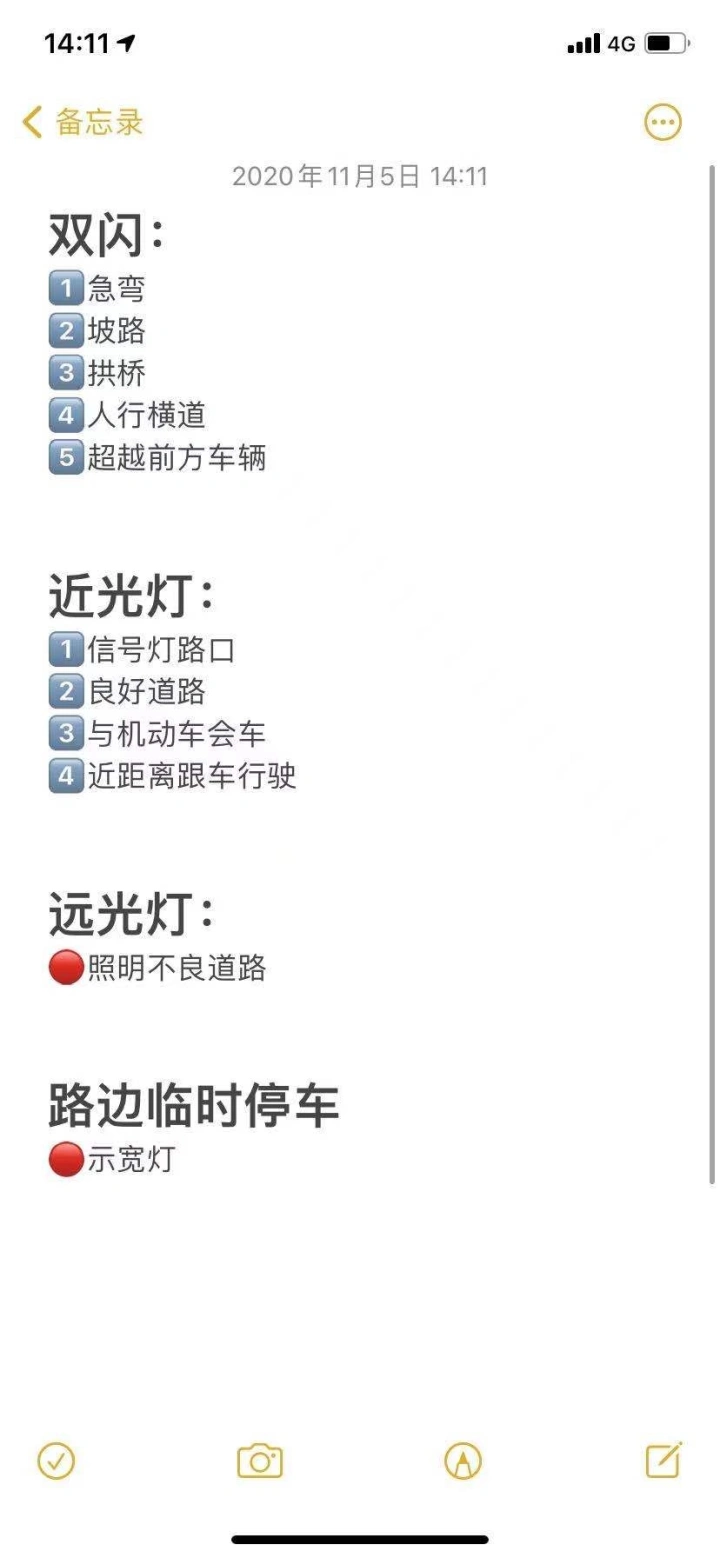The width and height of the screenshot is (720, 1558).
Task: Open the camera attachment option
Action: click(x=260, y=1462)
